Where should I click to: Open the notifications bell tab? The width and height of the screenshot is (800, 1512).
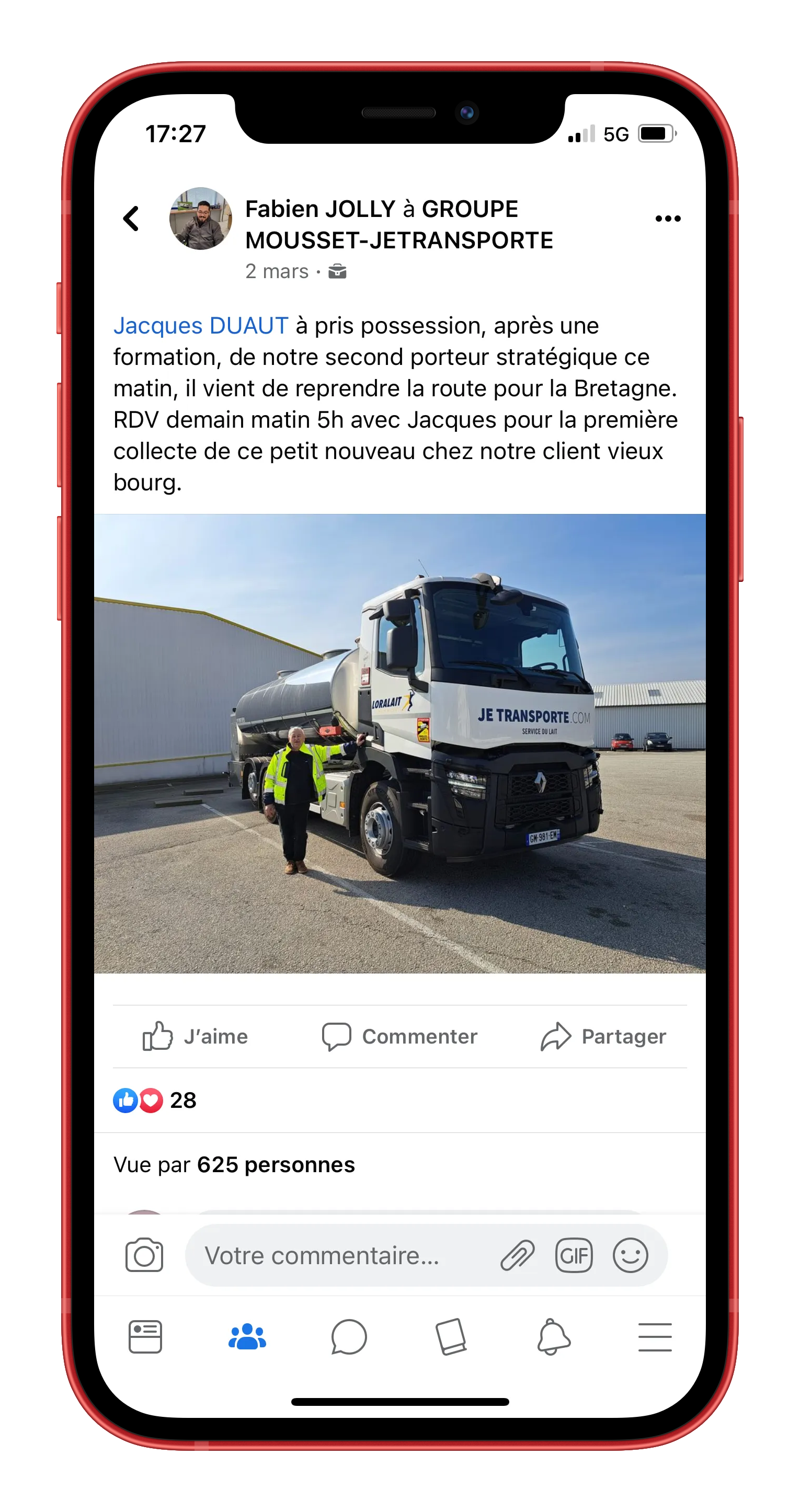[x=553, y=1336]
